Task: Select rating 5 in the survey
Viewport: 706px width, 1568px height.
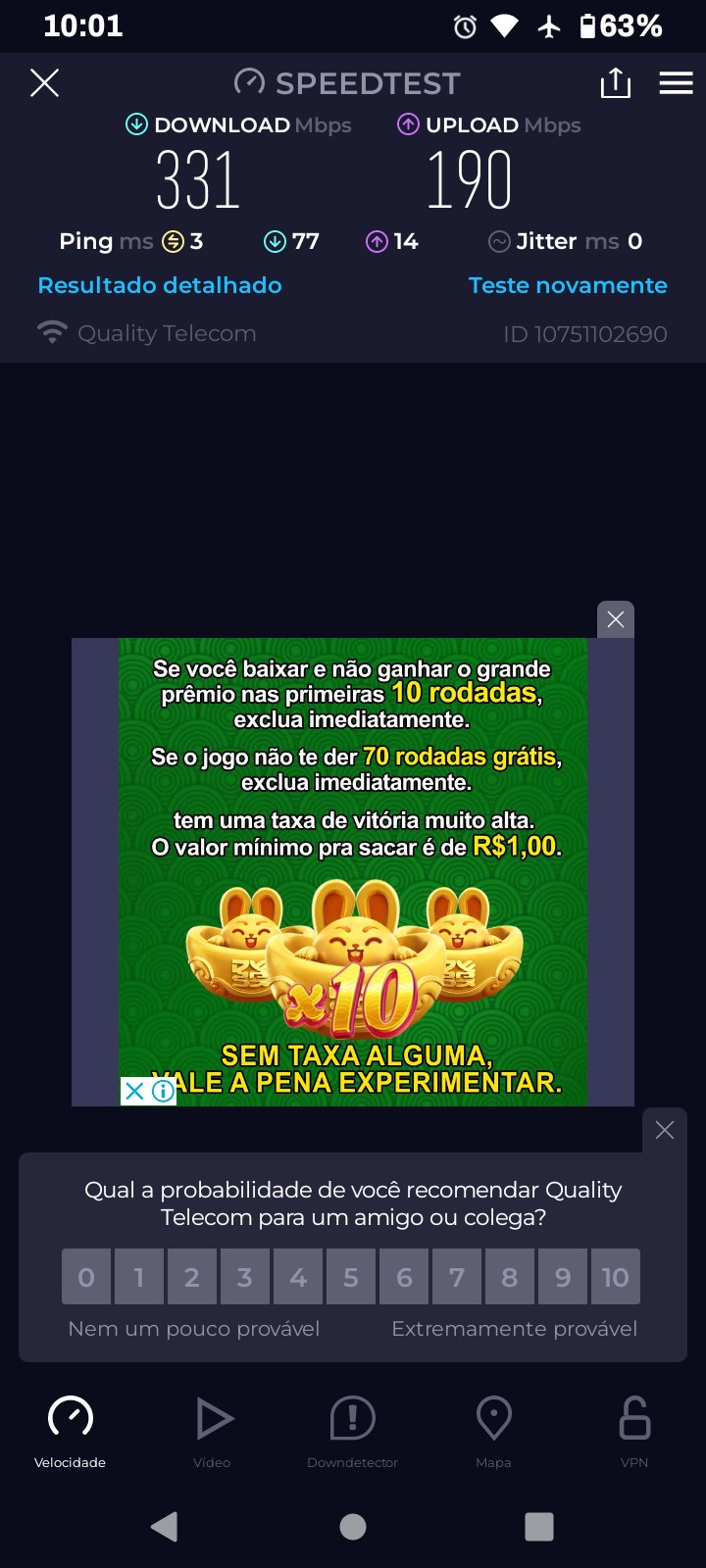Action: (x=351, y=1277)
